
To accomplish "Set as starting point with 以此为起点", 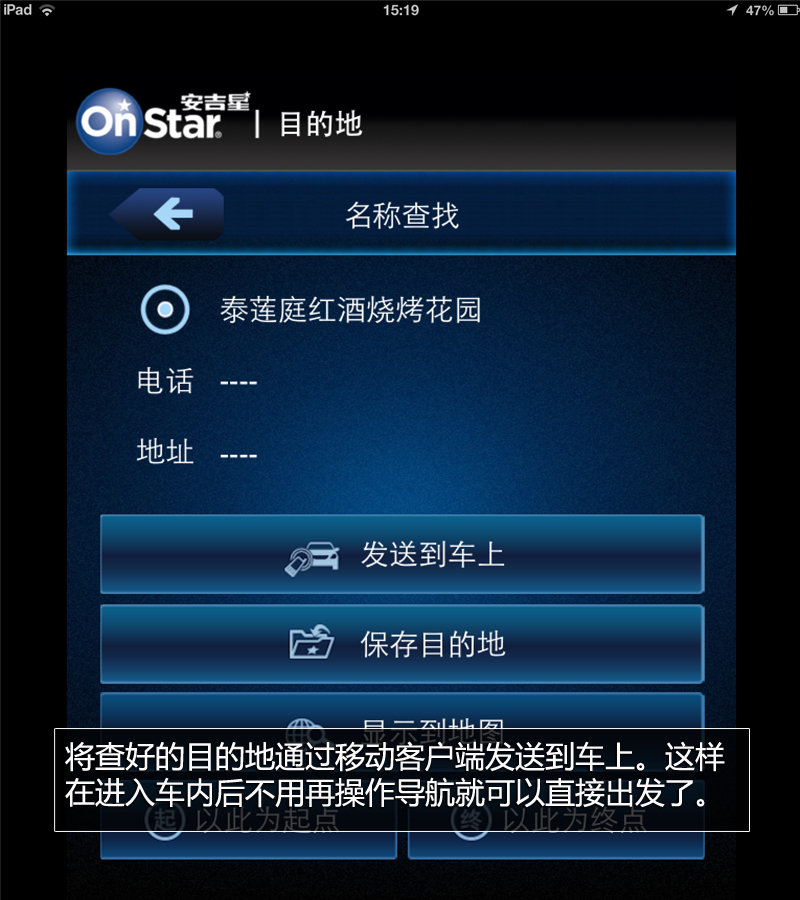I will coord(248,843).
